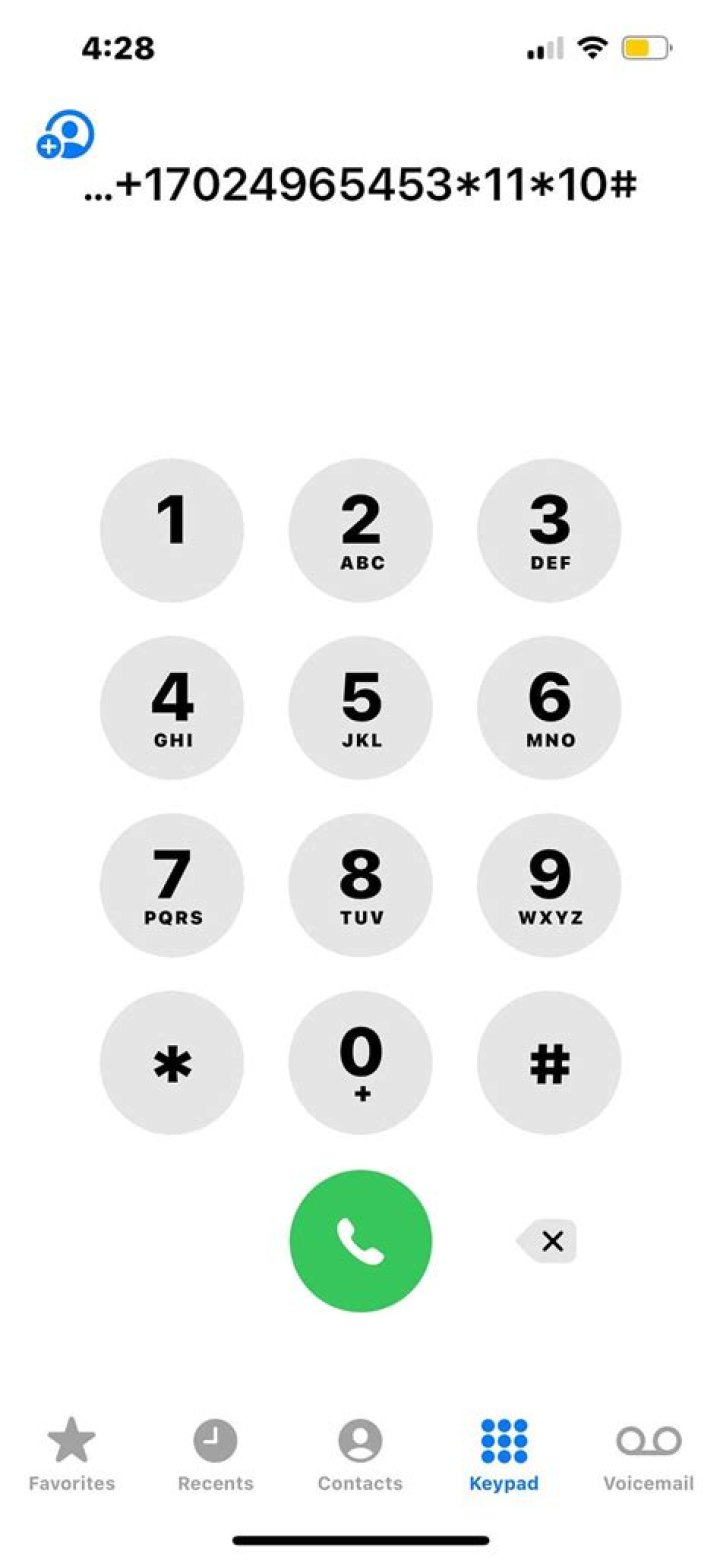Dial the digit 5
Screen dimensions: 720x1560
(360, 708)
